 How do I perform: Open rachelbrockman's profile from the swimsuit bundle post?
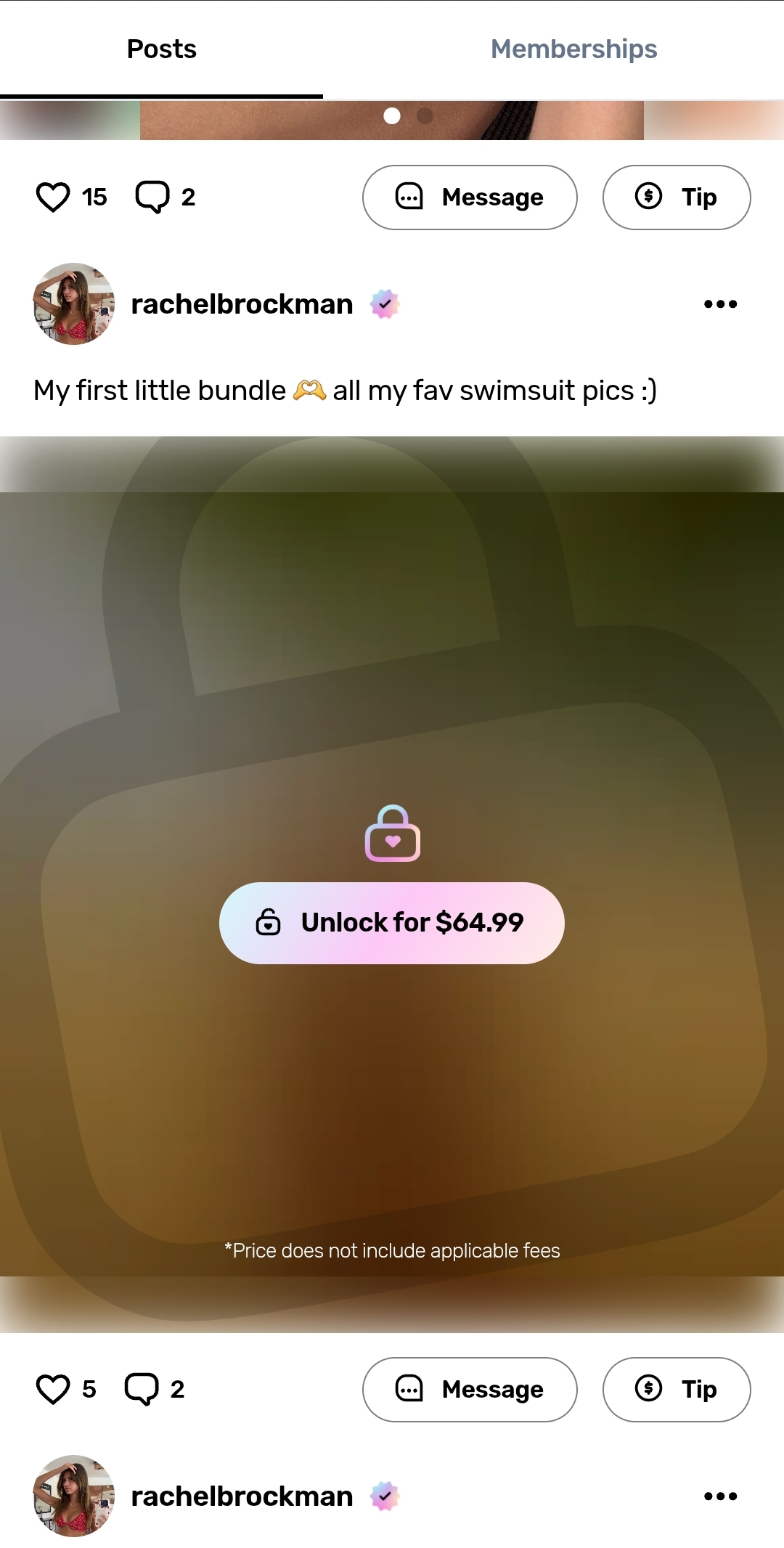[x=242, y=304]
